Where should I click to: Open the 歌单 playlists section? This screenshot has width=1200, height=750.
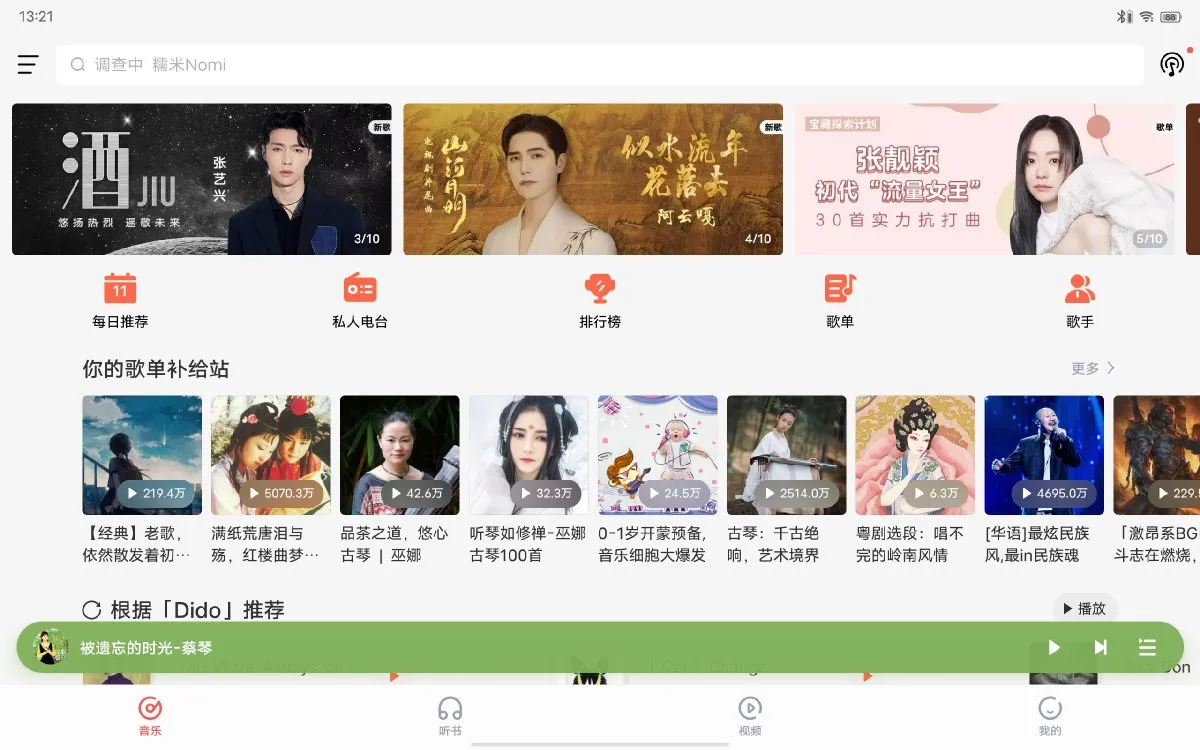tap(840, 300)
